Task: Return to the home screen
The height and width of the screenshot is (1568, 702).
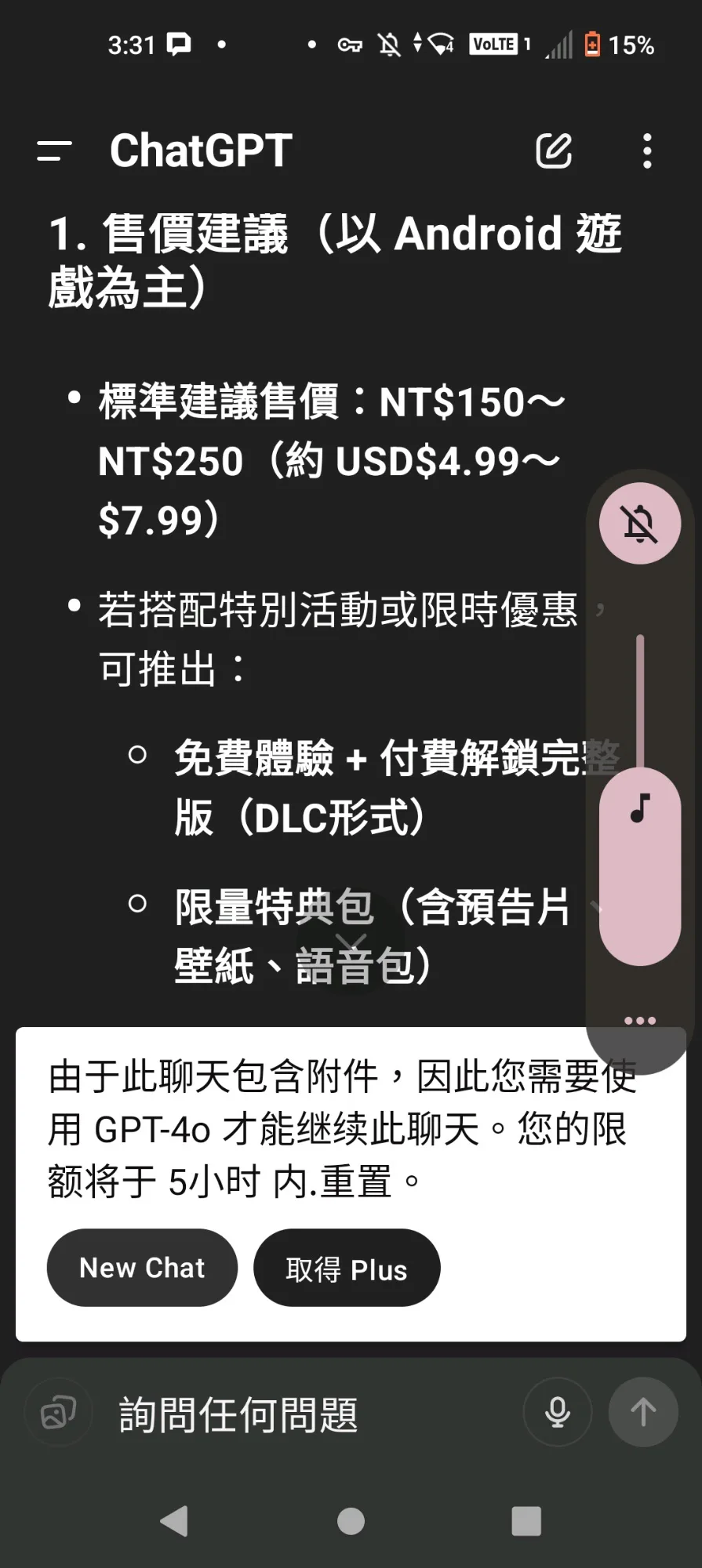Action: [x=351, y=1521]
